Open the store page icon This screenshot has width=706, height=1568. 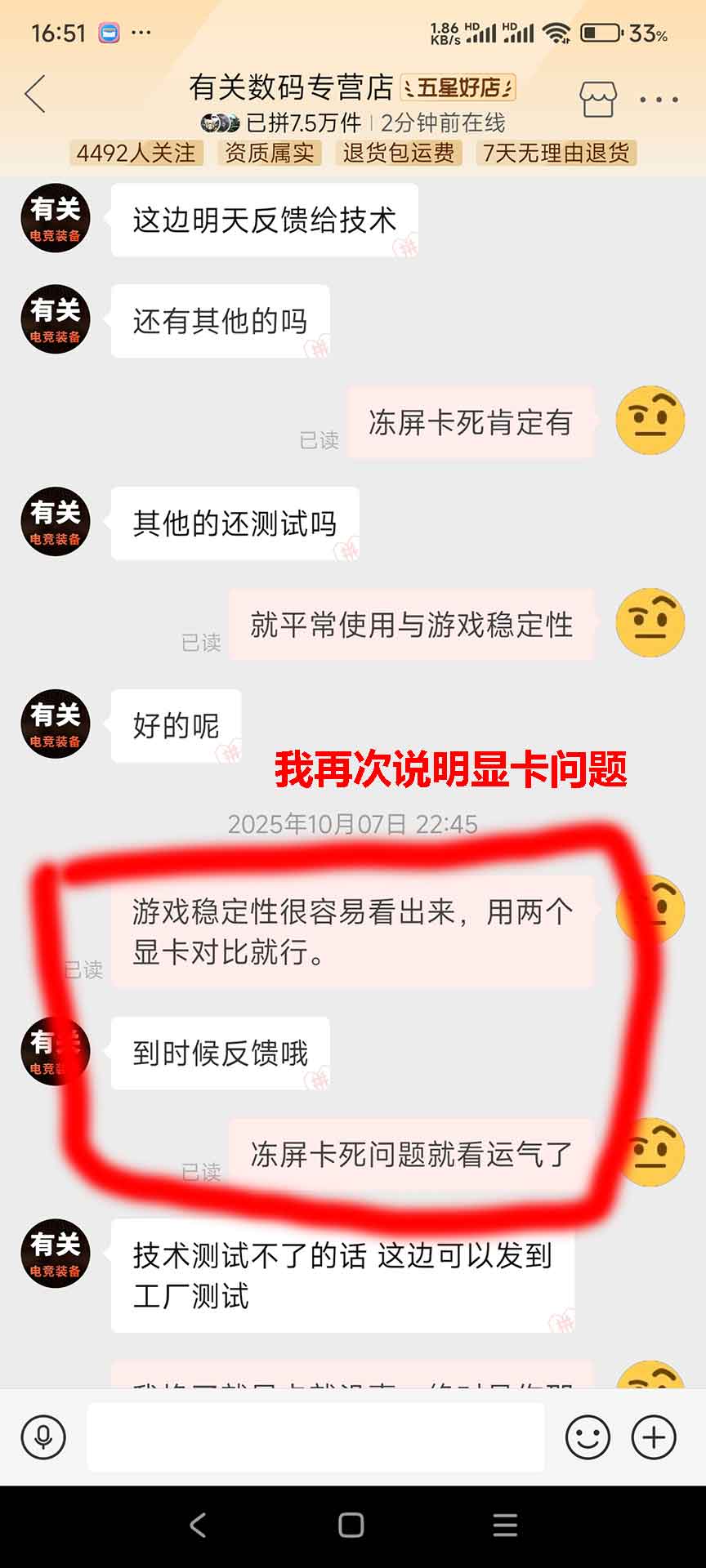597,100
